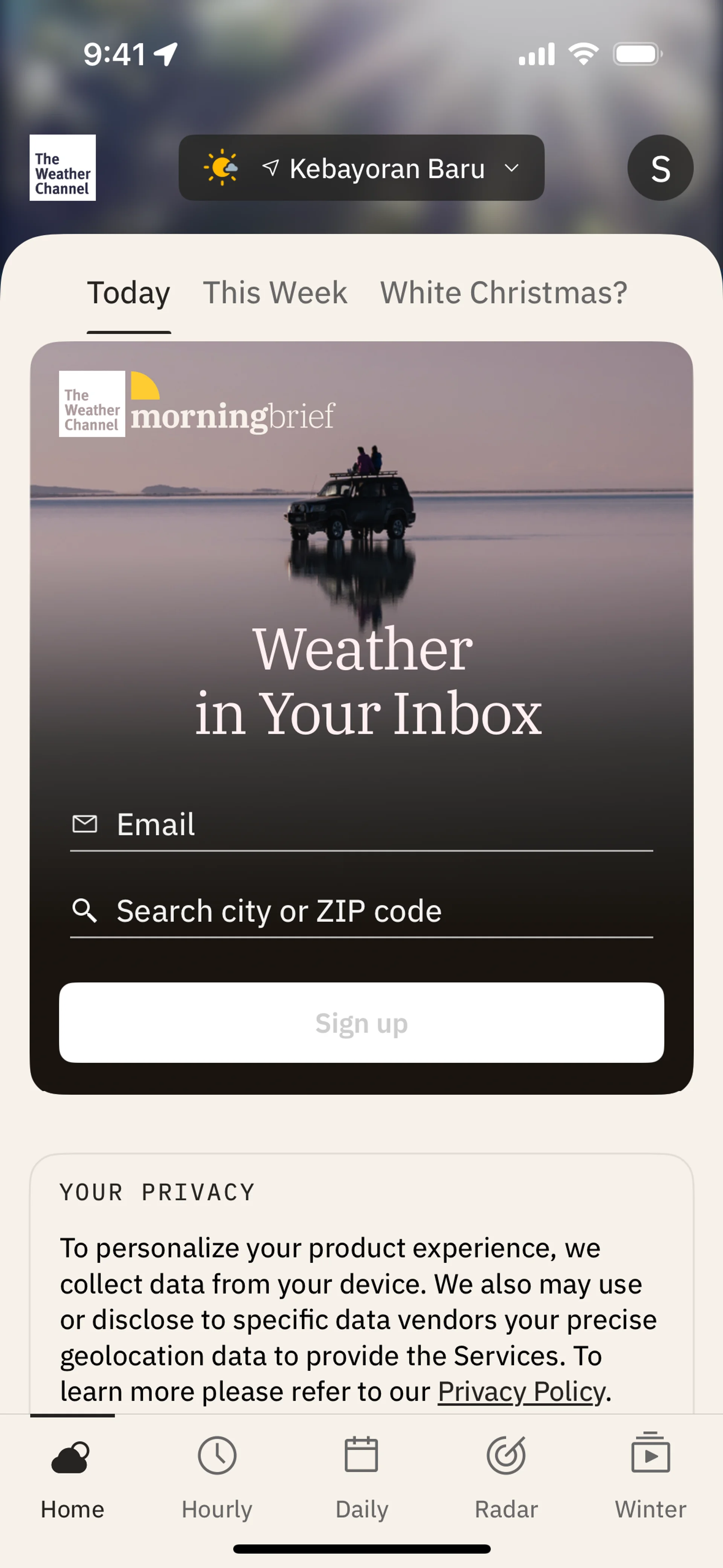Viewport: 723px width, 1568px height.
Task: Tap The Weather Channel logo in header
Action: coord(63,168)
